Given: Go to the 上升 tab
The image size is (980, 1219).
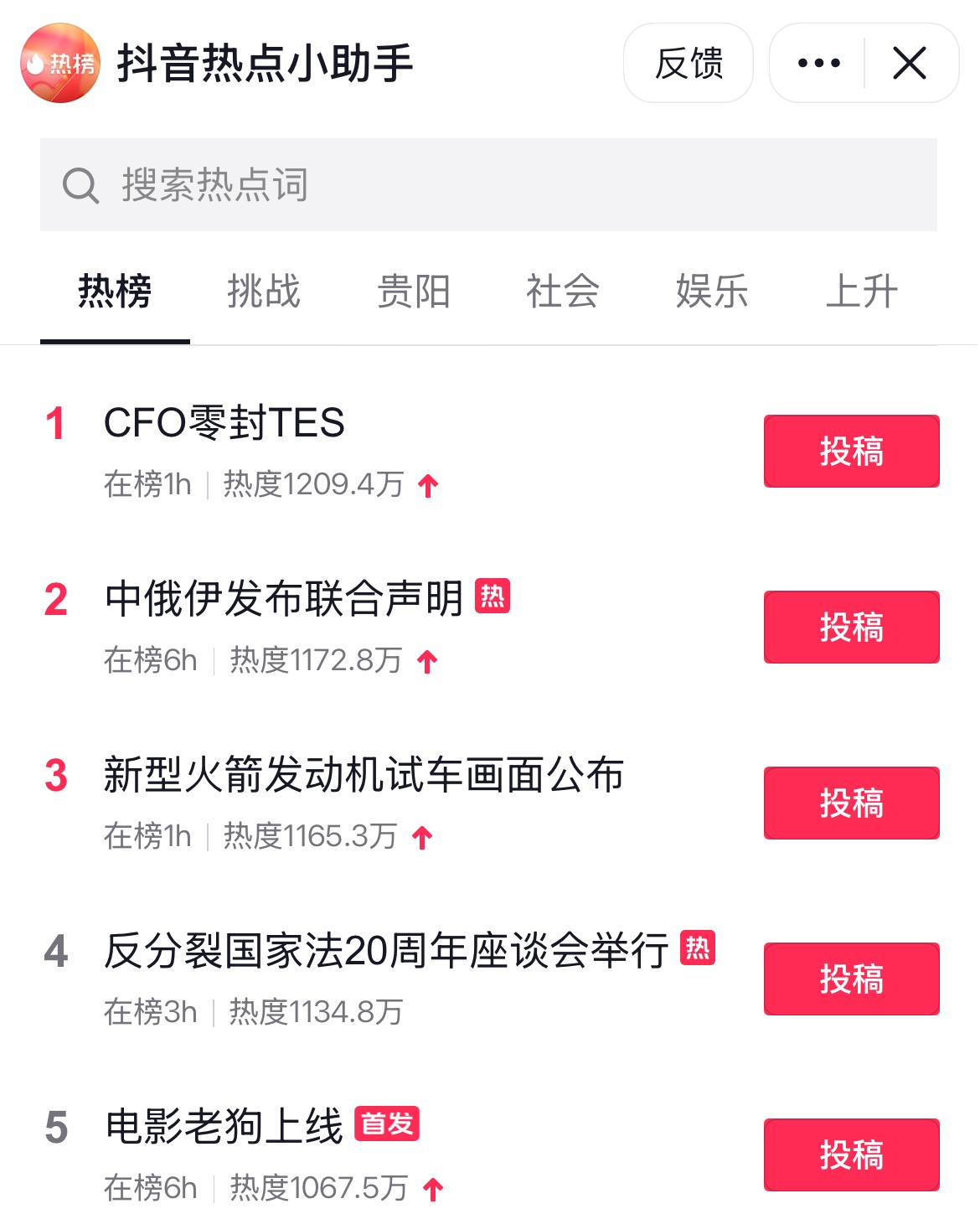Looking at the screenshot, I should coord(861,292).
